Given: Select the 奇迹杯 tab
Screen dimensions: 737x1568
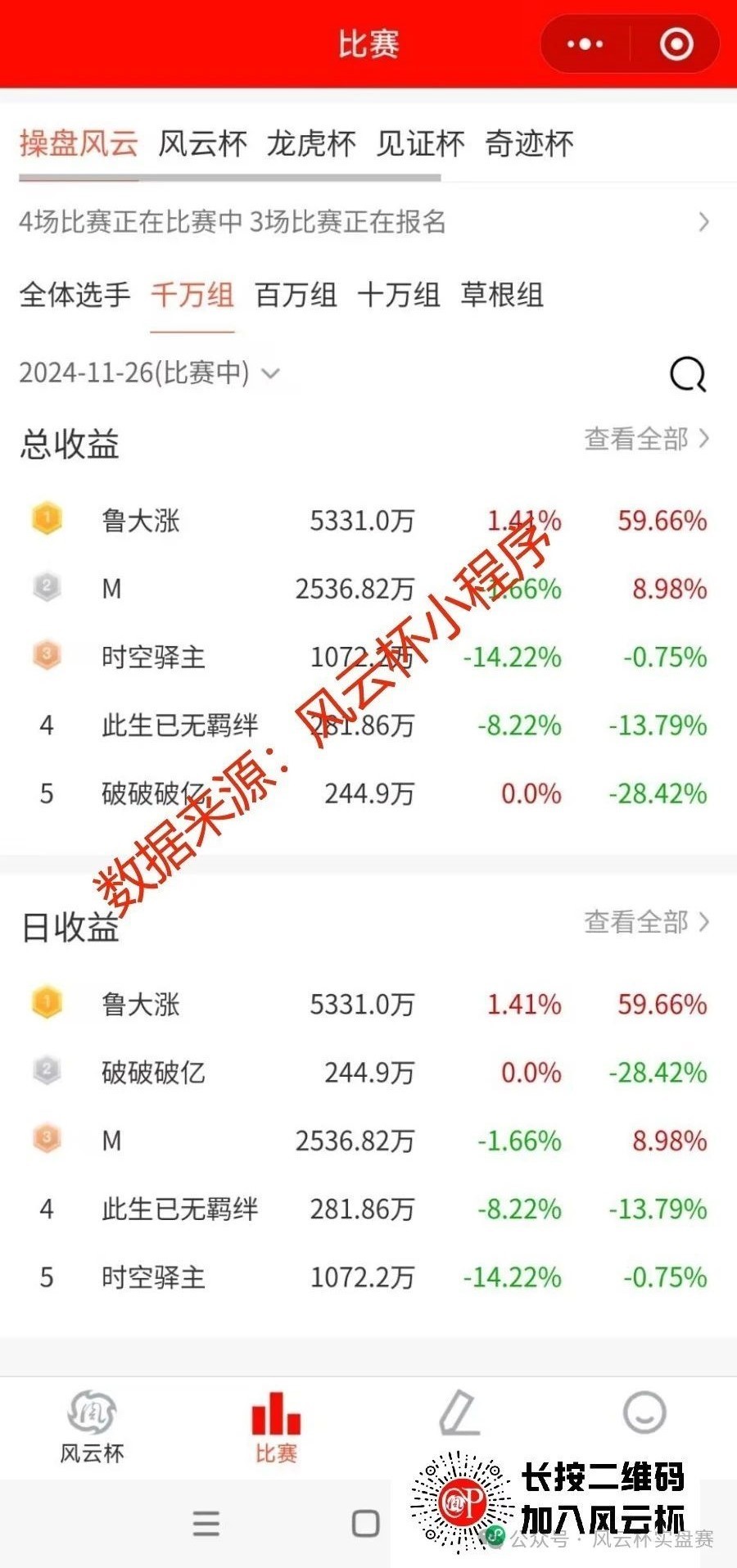Looking at the screenshot, I should 529,144.
